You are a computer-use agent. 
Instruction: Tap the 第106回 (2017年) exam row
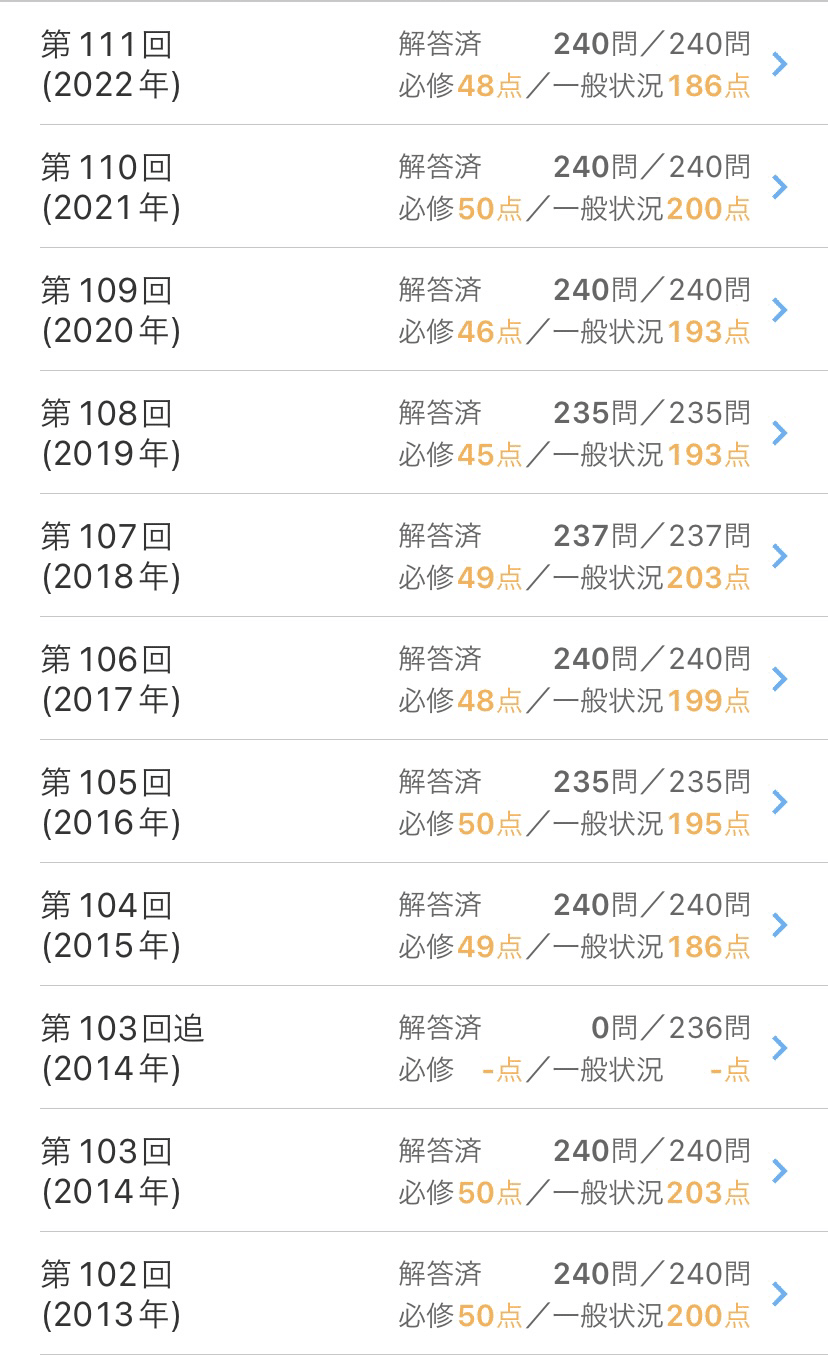[414, 679]
